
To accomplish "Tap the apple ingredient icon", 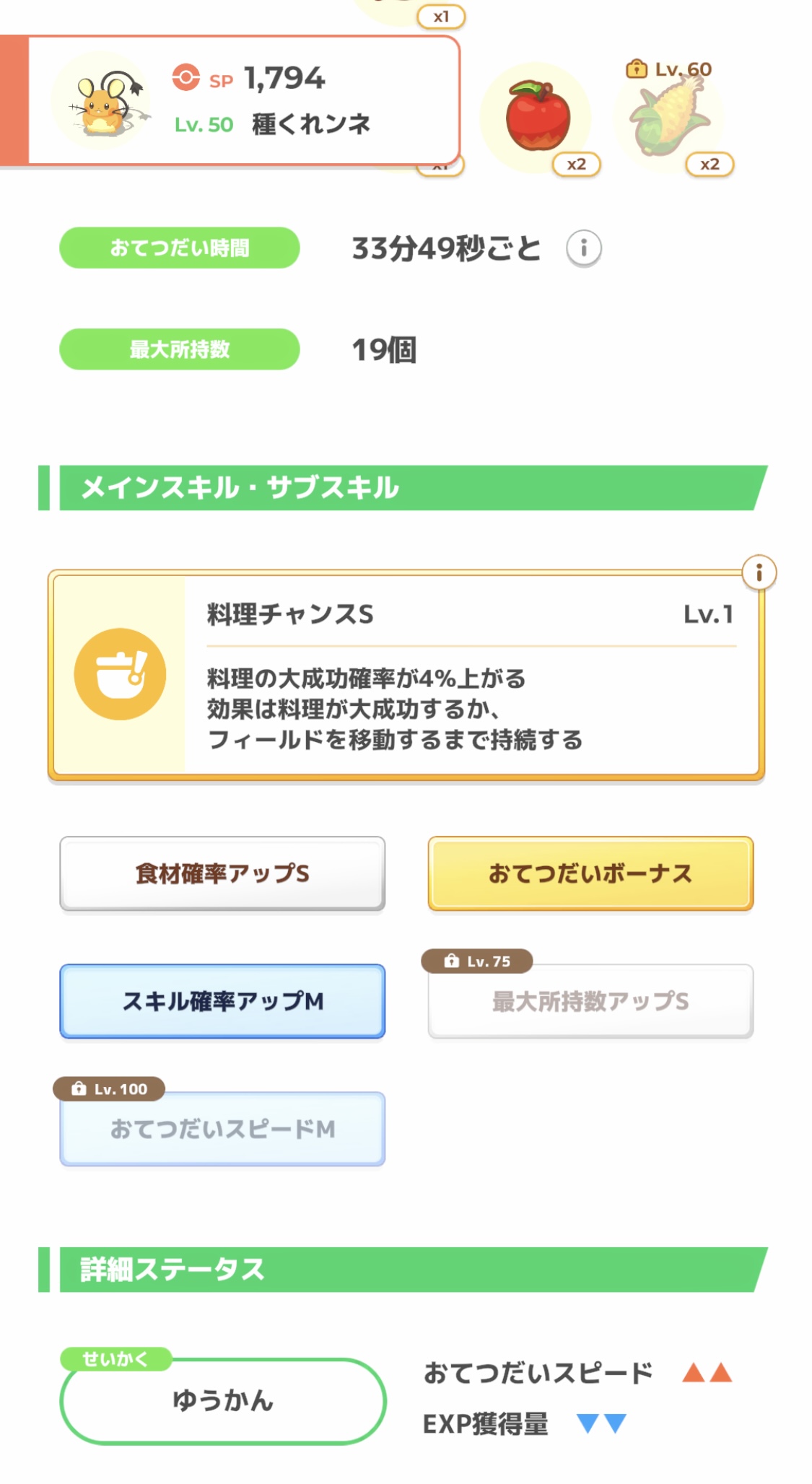I will (538, 117).
